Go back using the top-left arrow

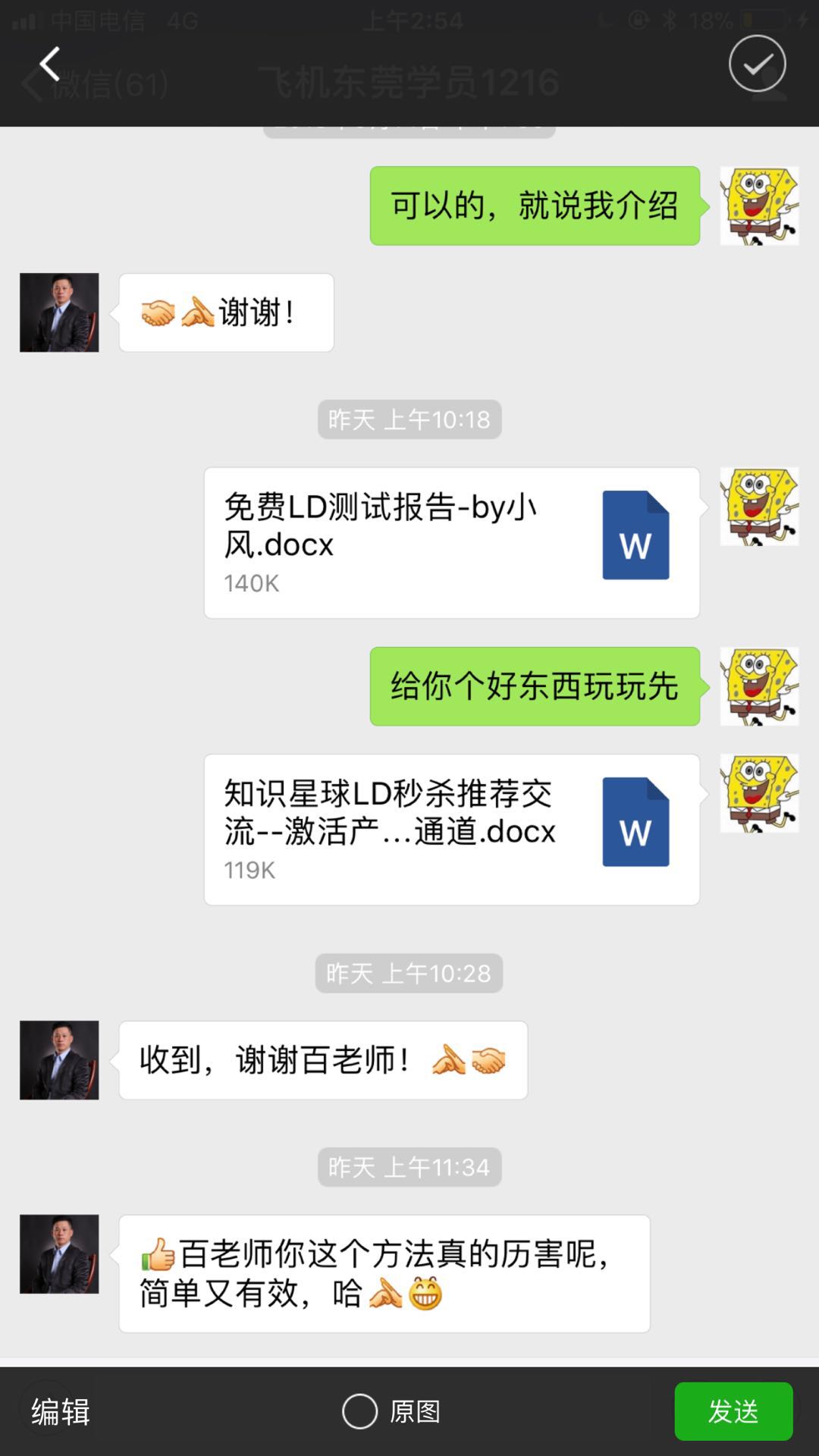pos(50,64)
